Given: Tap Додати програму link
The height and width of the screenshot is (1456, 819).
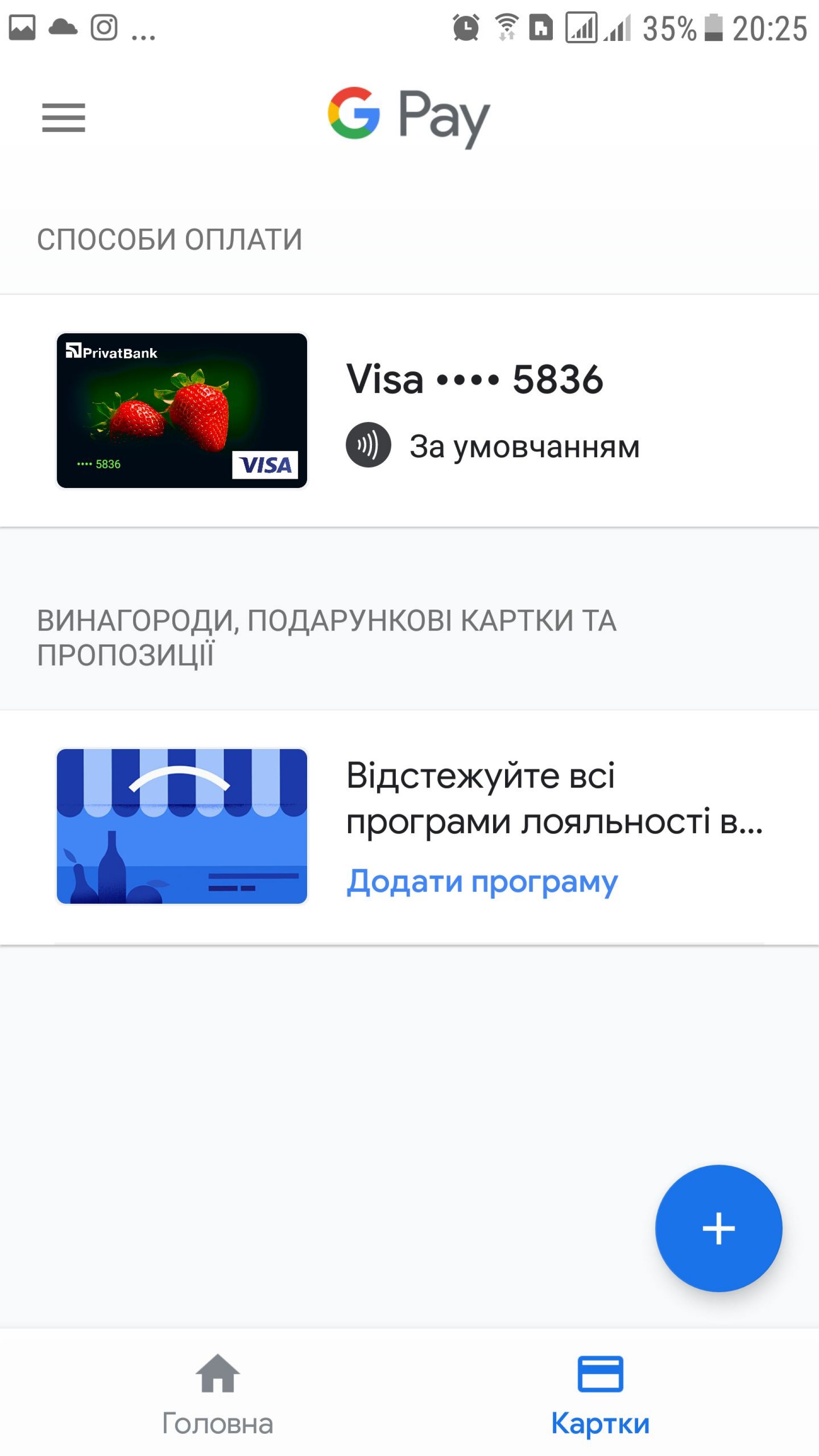Looking at the screenshot, I should tap(482, 882).
